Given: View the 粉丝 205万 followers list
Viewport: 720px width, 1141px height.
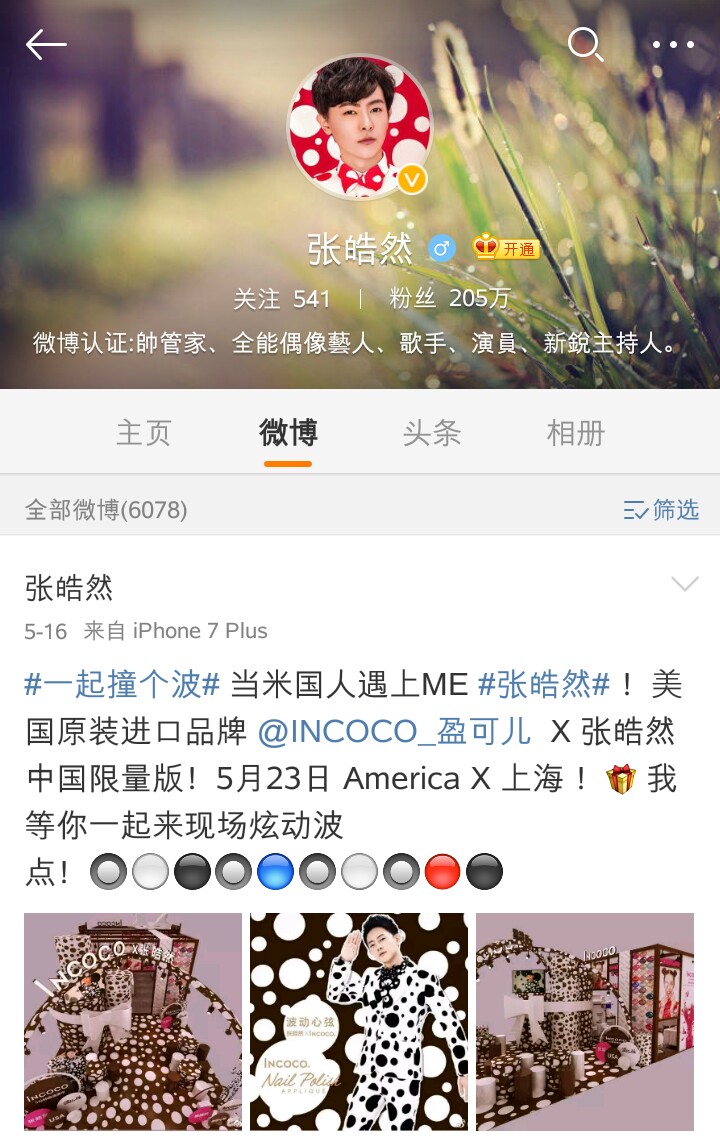Looking at the screenshot, I should (x=449, y=298).
